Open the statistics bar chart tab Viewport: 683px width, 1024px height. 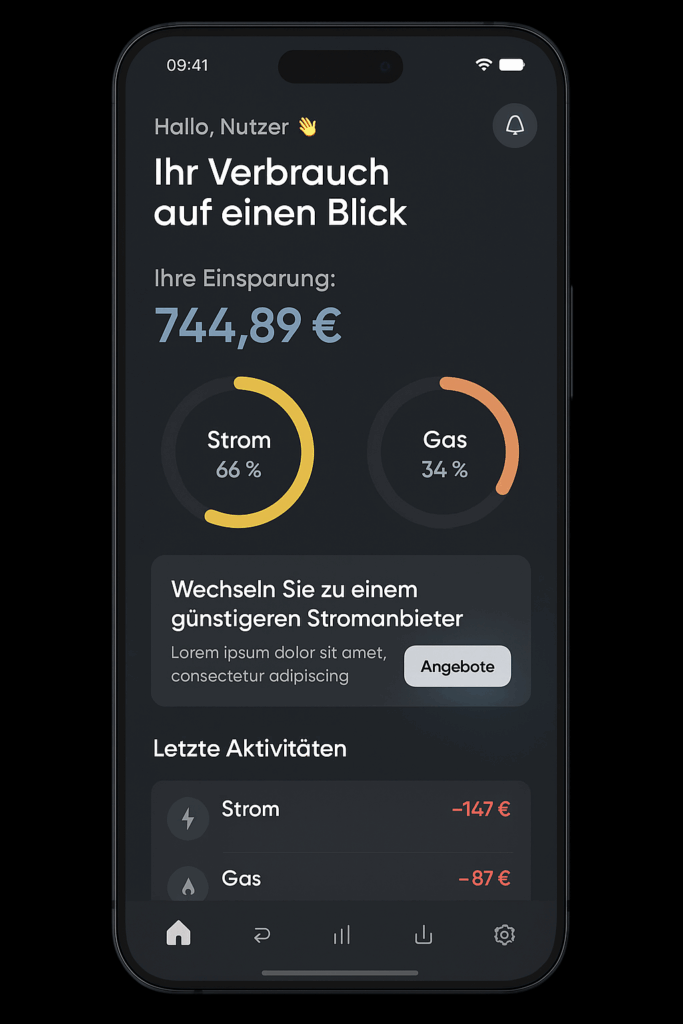click(342, 935)
